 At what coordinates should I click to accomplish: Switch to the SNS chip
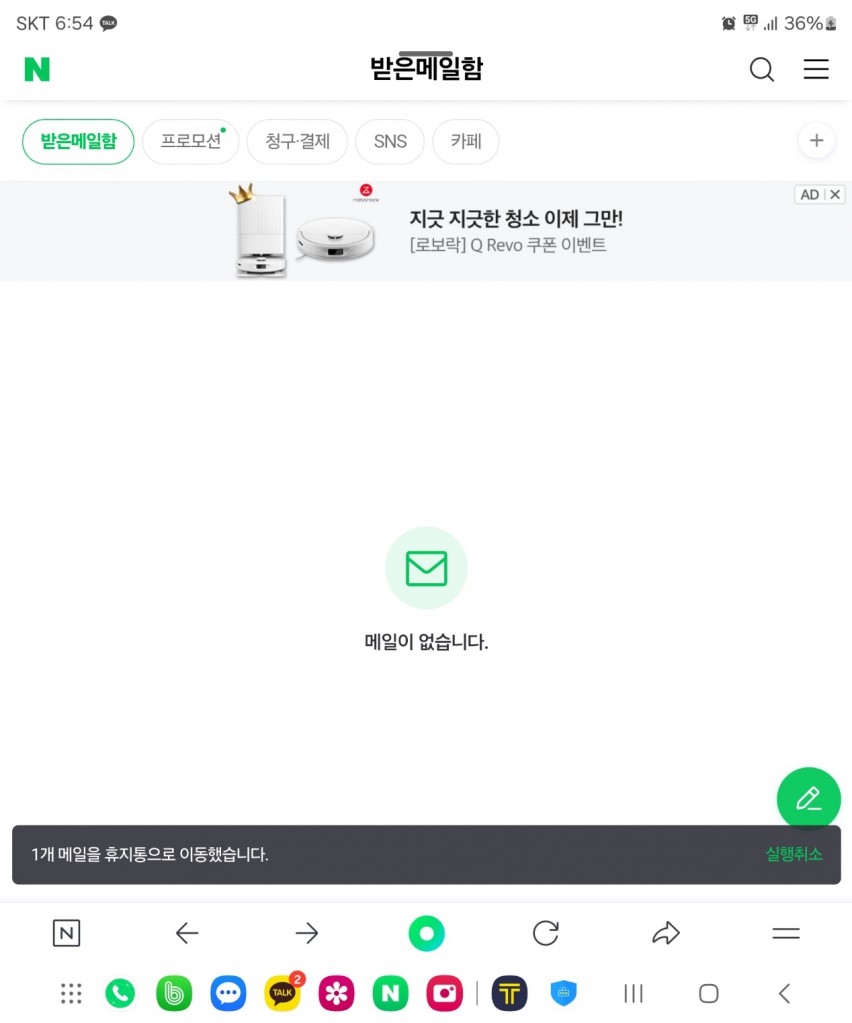(390, 141)
